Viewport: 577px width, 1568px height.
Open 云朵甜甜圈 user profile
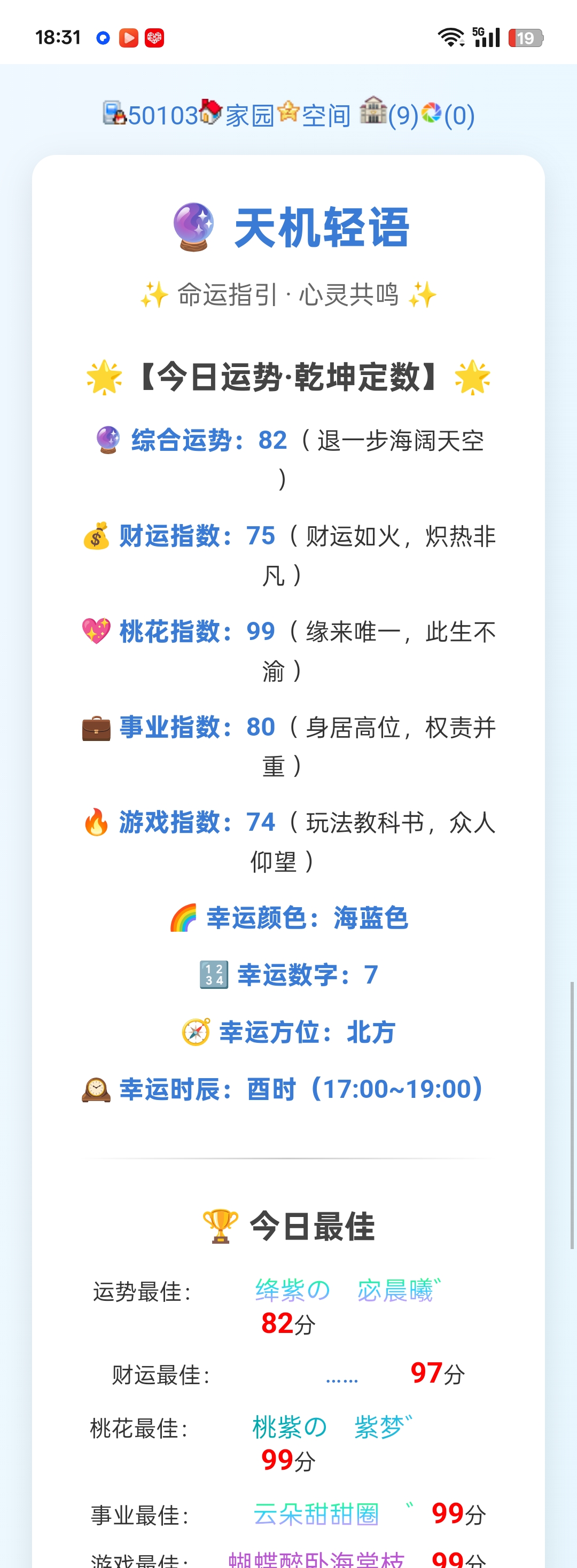(x=316, y=1514)
